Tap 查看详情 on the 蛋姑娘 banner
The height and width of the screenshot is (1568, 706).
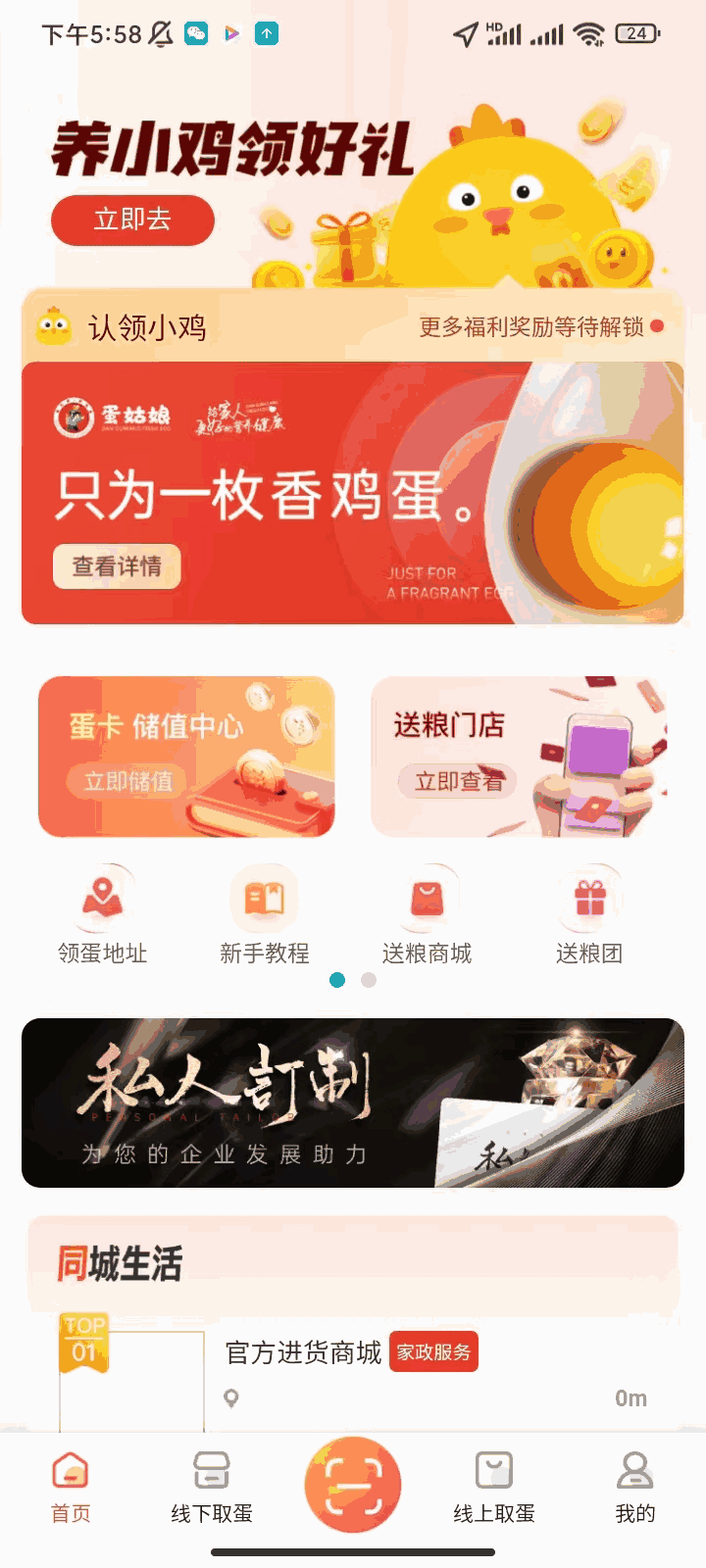[x=117, y=566]
